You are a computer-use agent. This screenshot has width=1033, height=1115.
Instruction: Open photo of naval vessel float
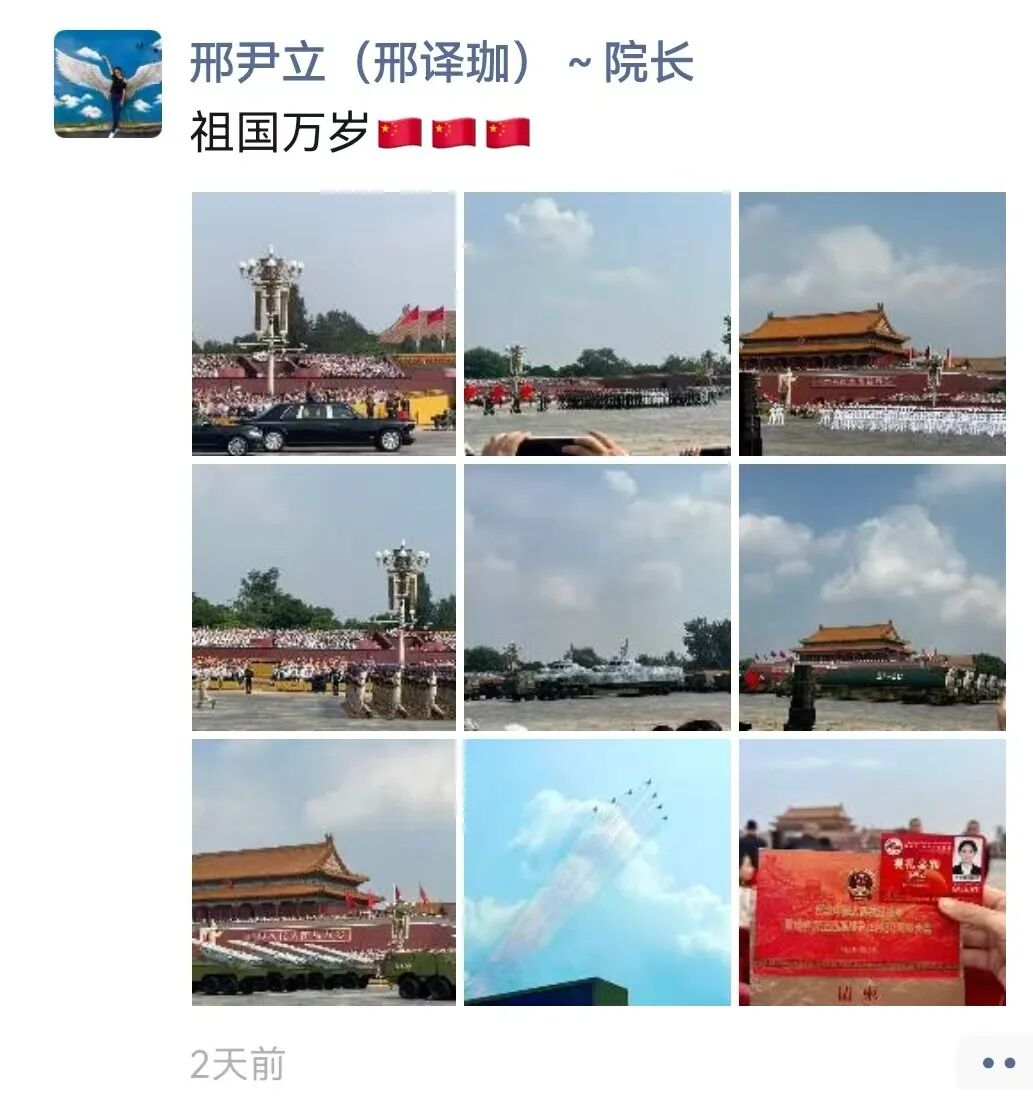[x=597, y=597]
